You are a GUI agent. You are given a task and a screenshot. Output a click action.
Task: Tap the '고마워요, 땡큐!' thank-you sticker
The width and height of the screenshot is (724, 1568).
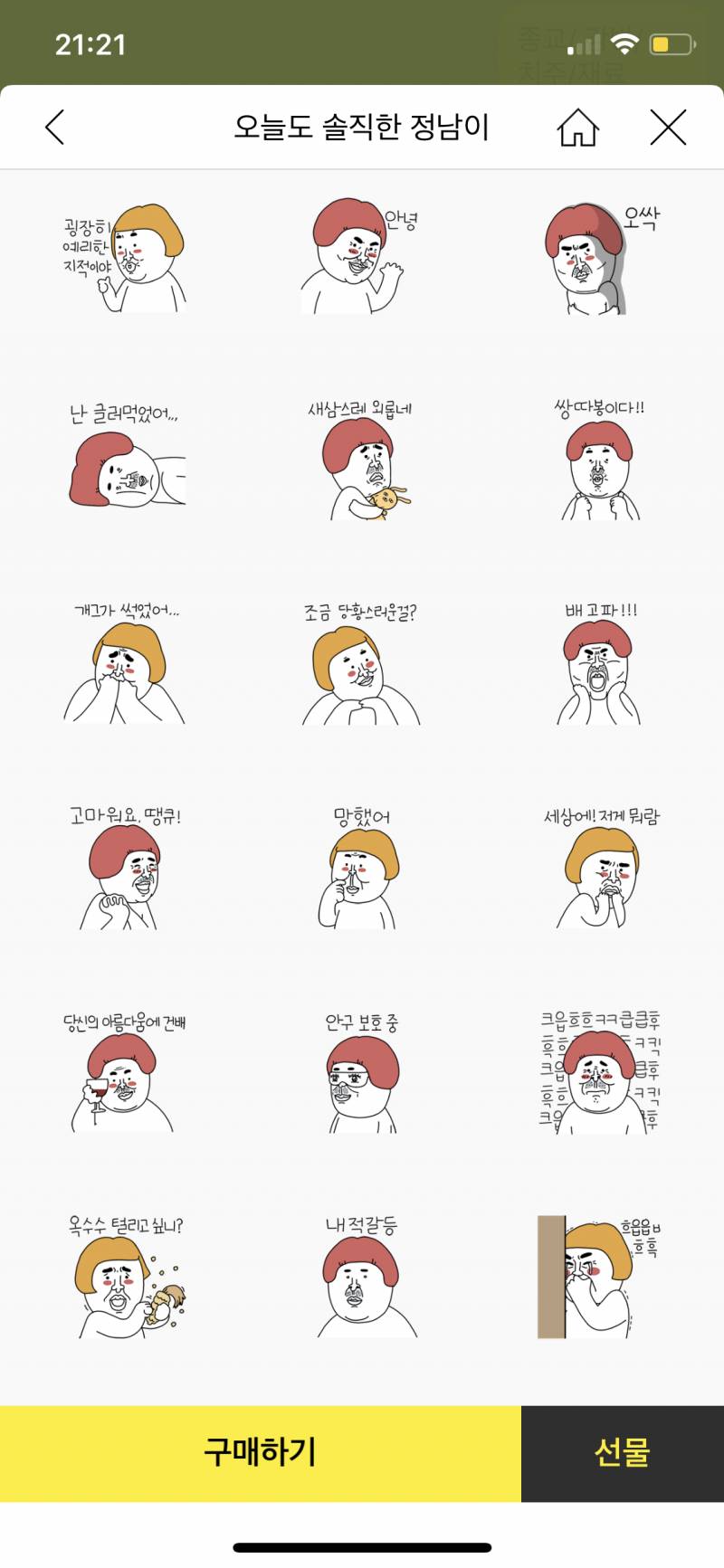[x=127, y=873]
